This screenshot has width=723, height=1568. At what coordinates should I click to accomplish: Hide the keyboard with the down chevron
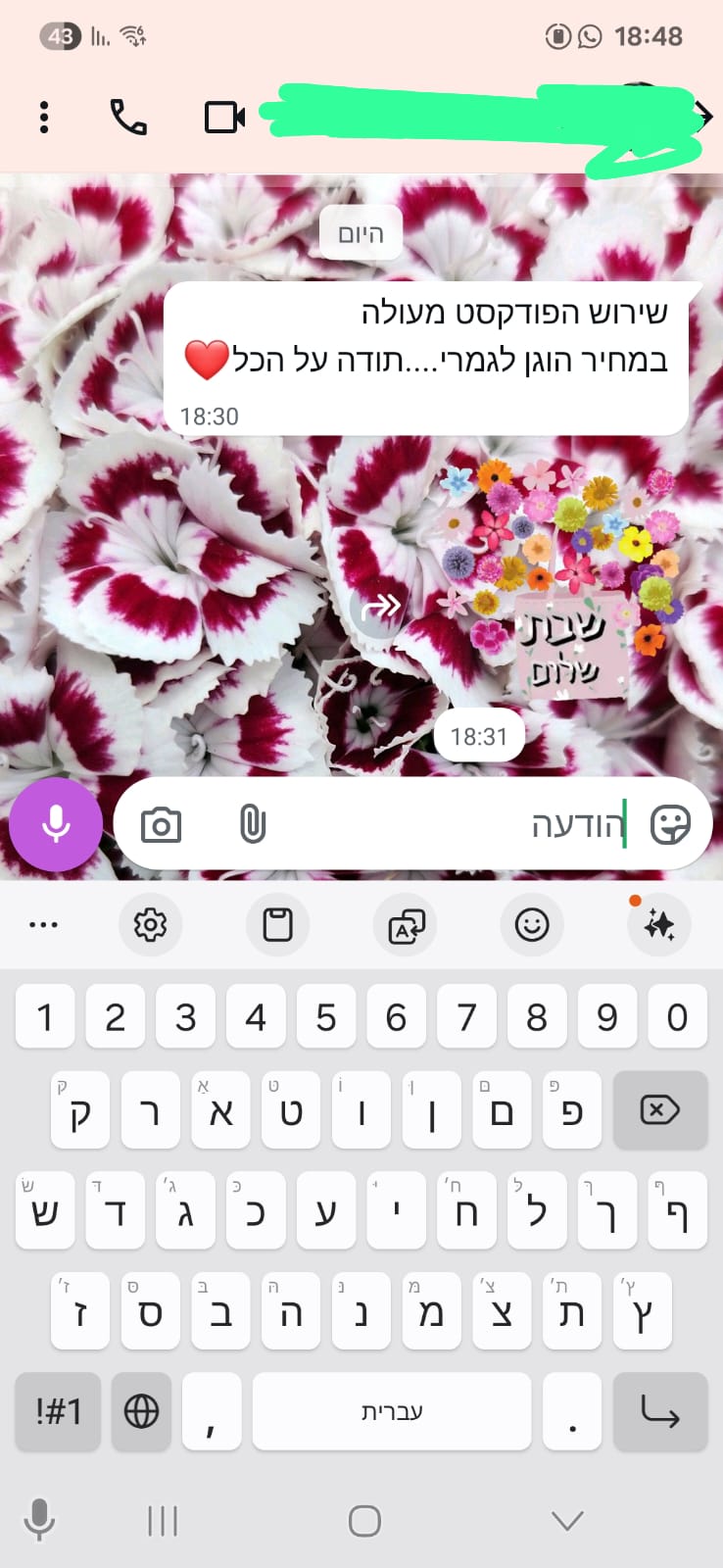click(567, 1521)
